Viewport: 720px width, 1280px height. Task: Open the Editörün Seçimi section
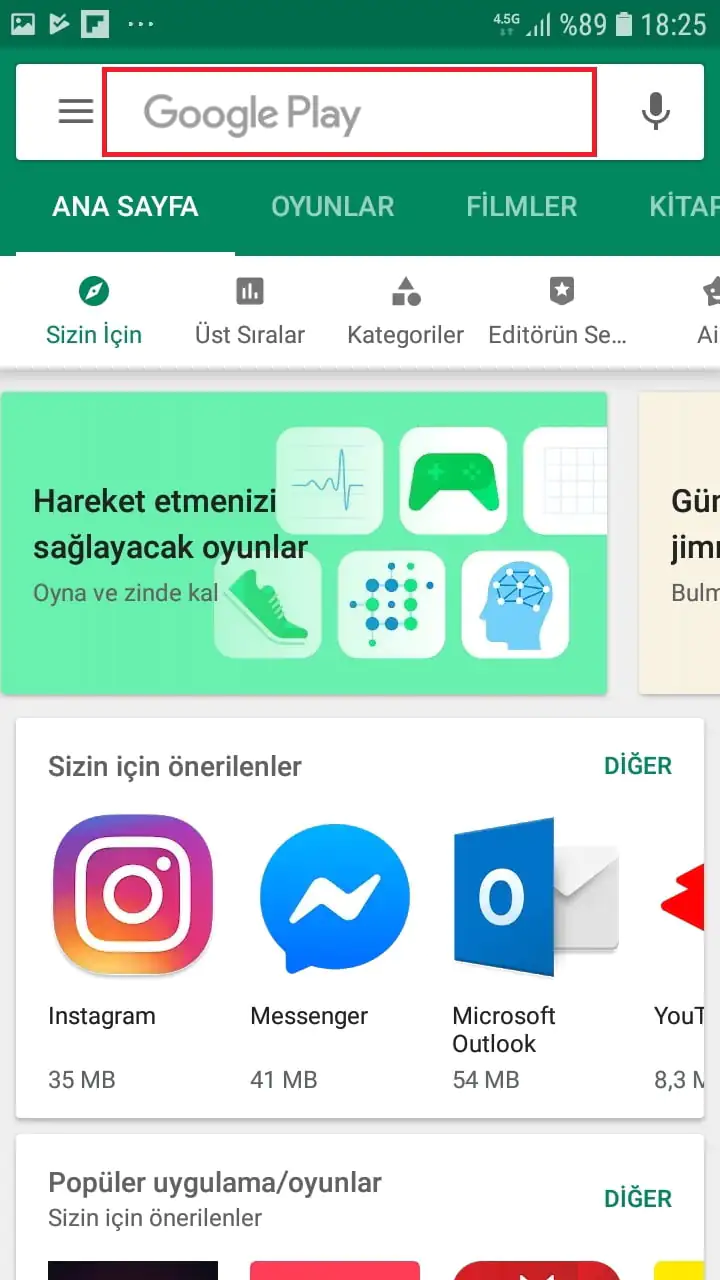coord(558,312)
